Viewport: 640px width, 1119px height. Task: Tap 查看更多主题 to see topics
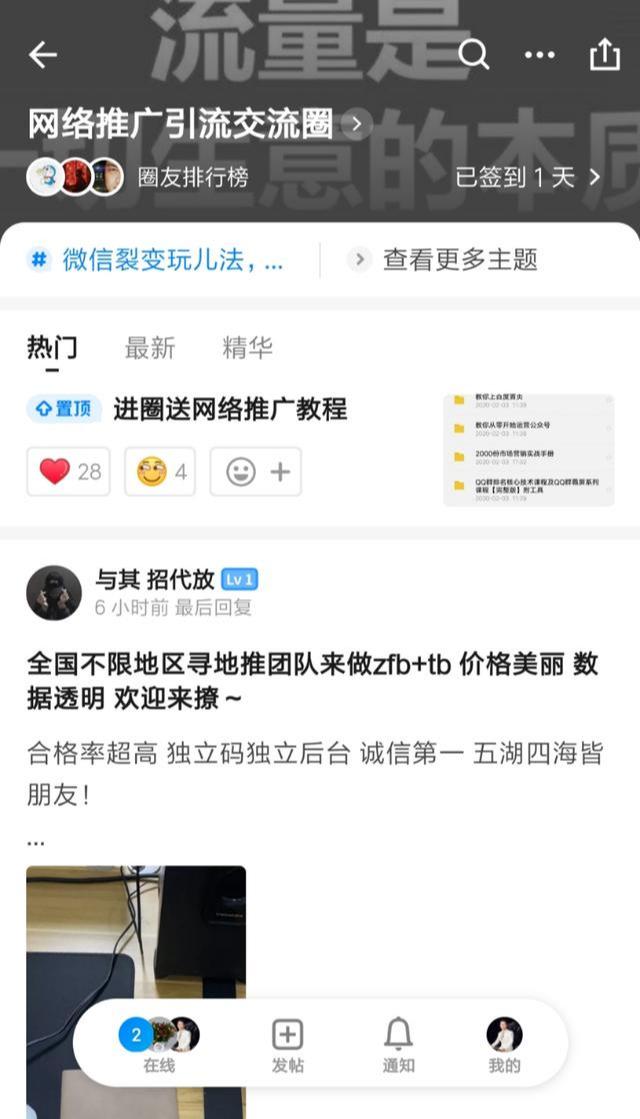coord(445,260)
